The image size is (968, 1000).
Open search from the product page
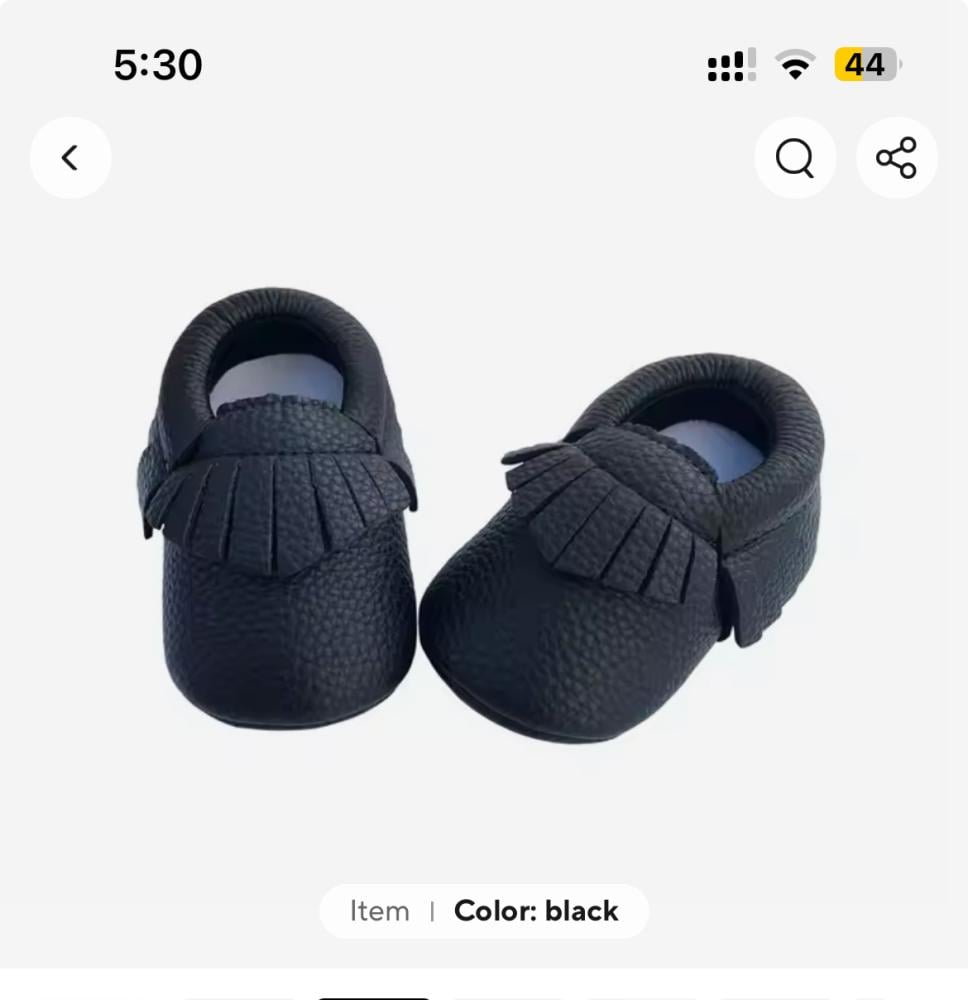click(x=795, y=158)
